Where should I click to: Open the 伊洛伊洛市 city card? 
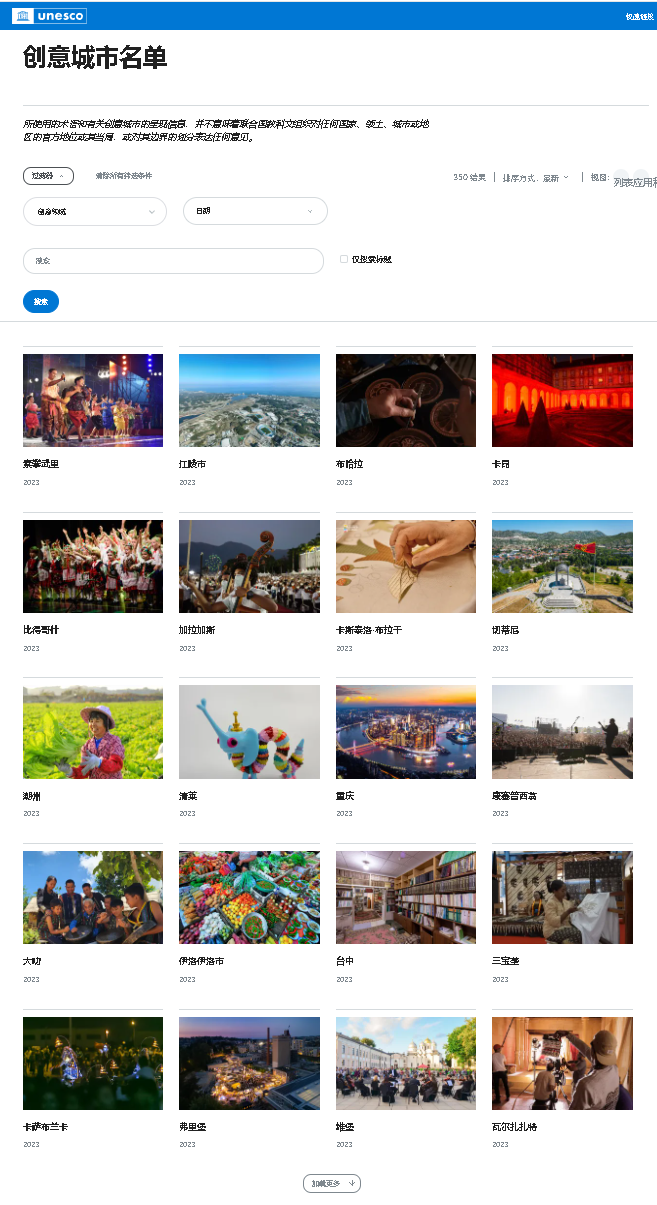(x=249, y=897)
